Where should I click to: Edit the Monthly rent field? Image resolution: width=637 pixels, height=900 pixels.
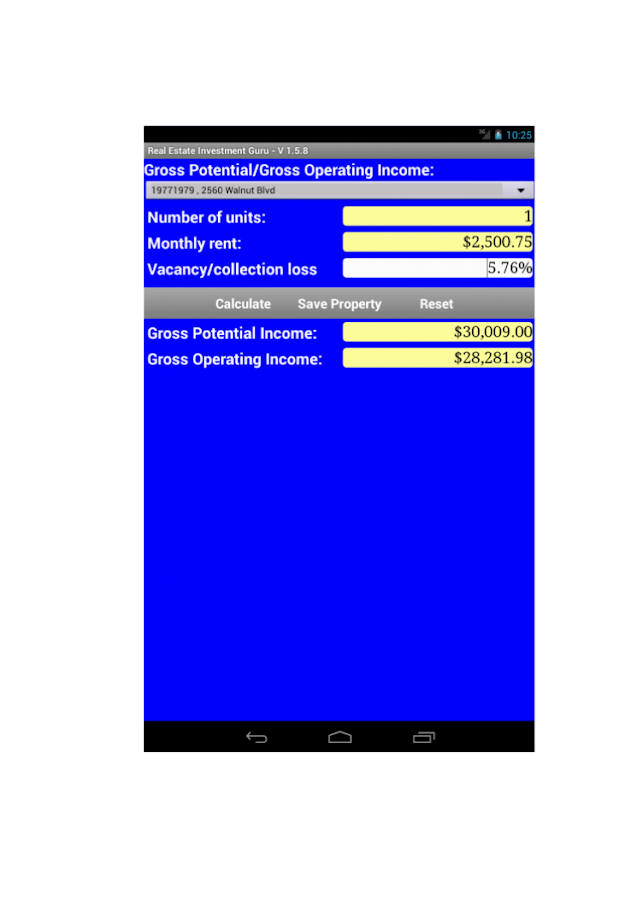point(437,242)
